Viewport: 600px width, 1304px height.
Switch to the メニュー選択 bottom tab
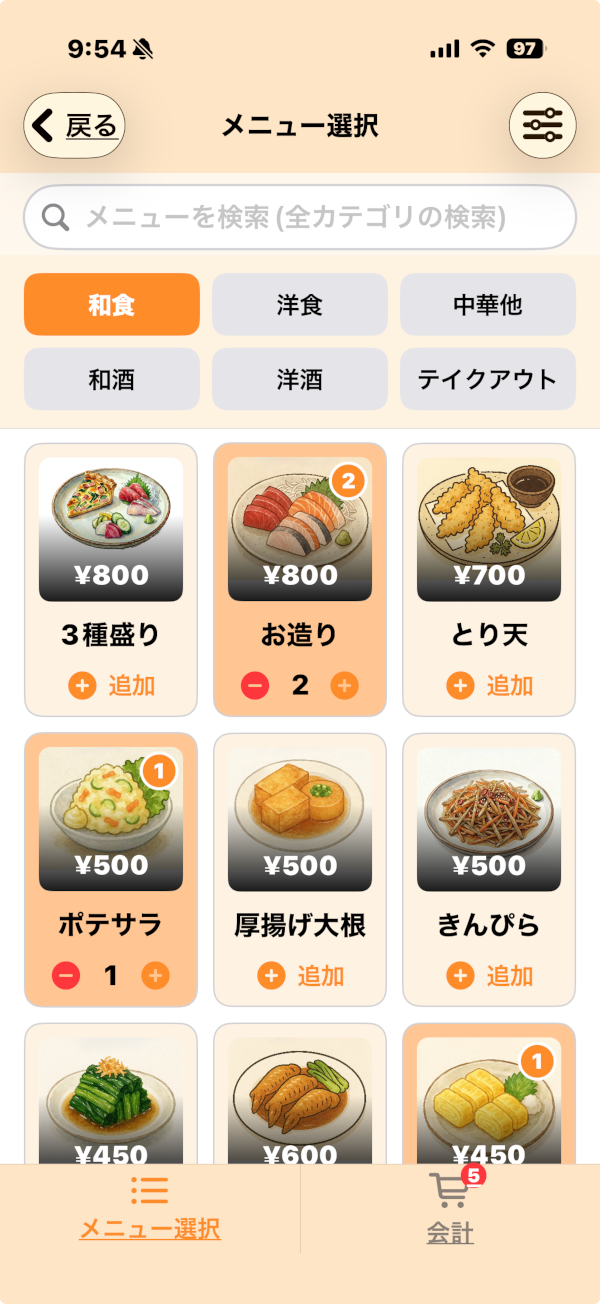[x=150, y=1210]
